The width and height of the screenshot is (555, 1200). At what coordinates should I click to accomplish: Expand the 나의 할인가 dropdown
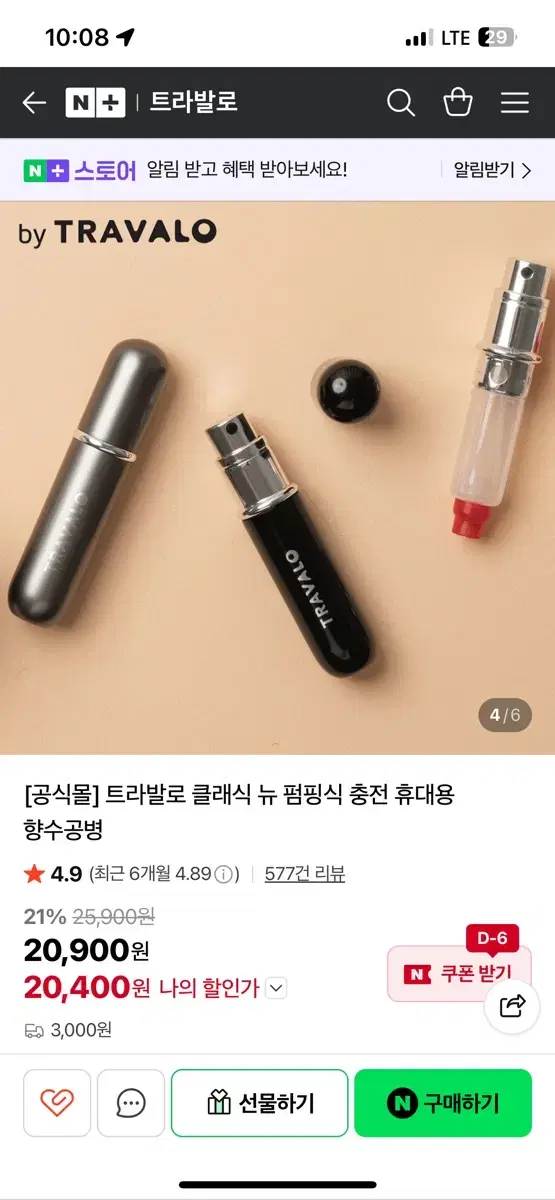(277, 988)
